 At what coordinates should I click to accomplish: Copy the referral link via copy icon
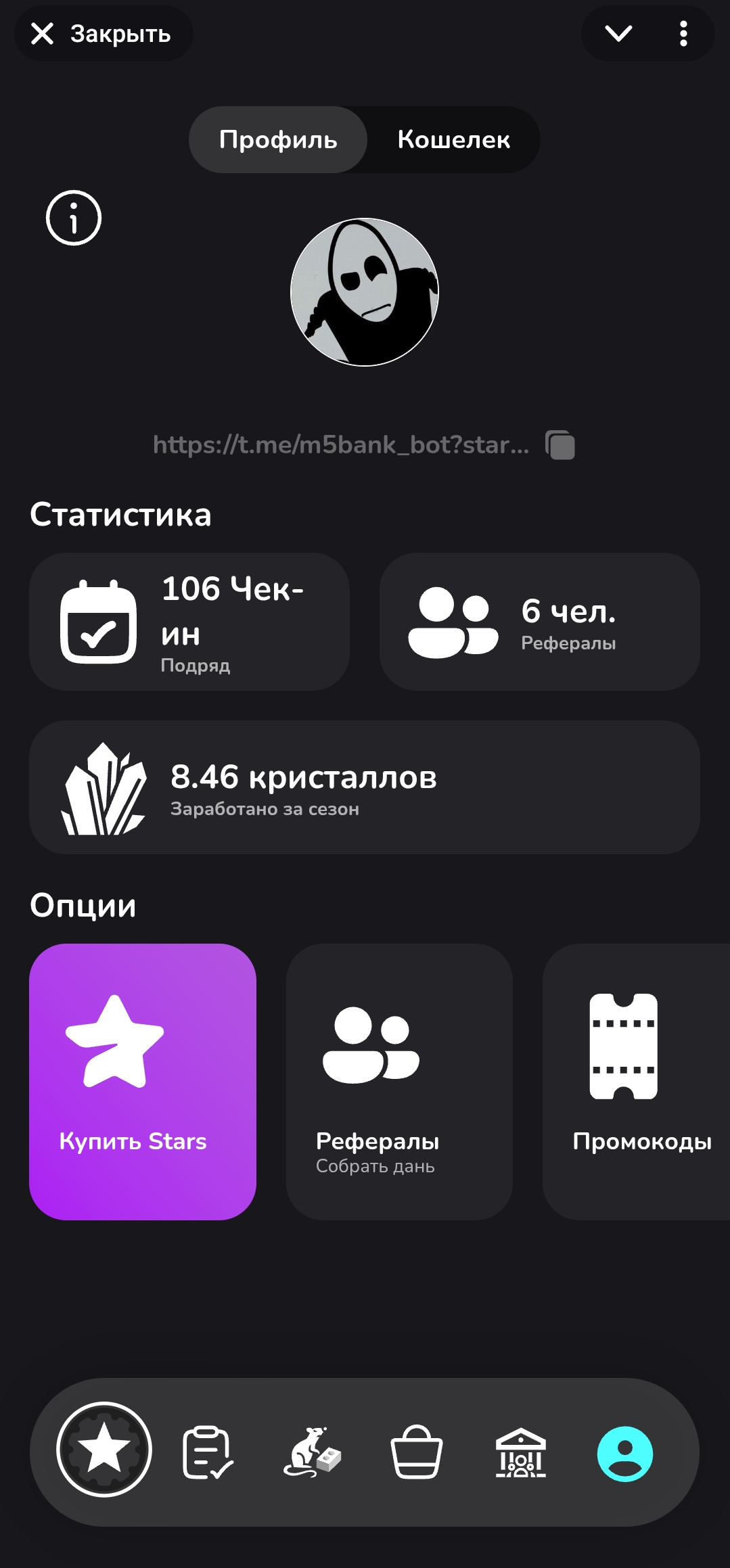pos(559,444)
